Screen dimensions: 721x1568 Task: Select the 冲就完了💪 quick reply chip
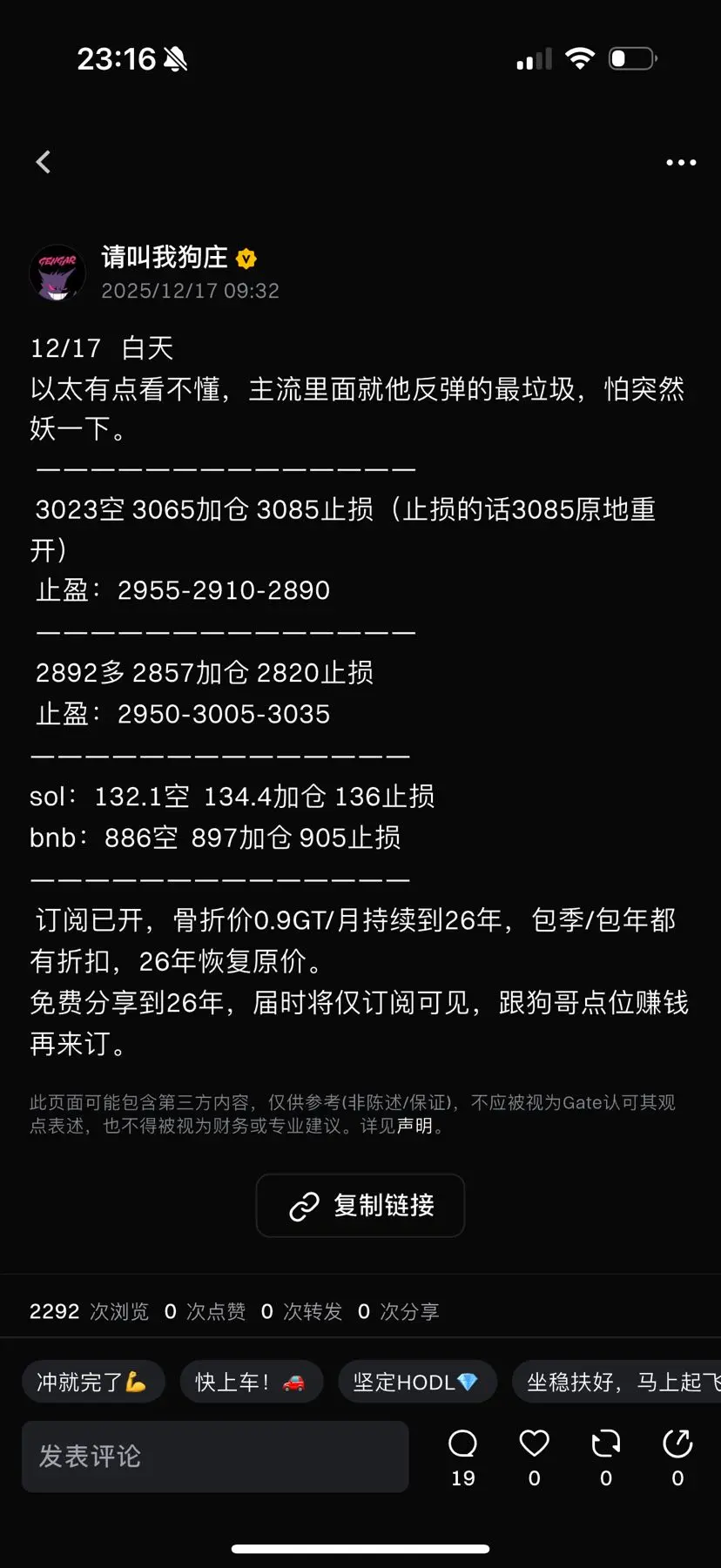coord(93,1382)
